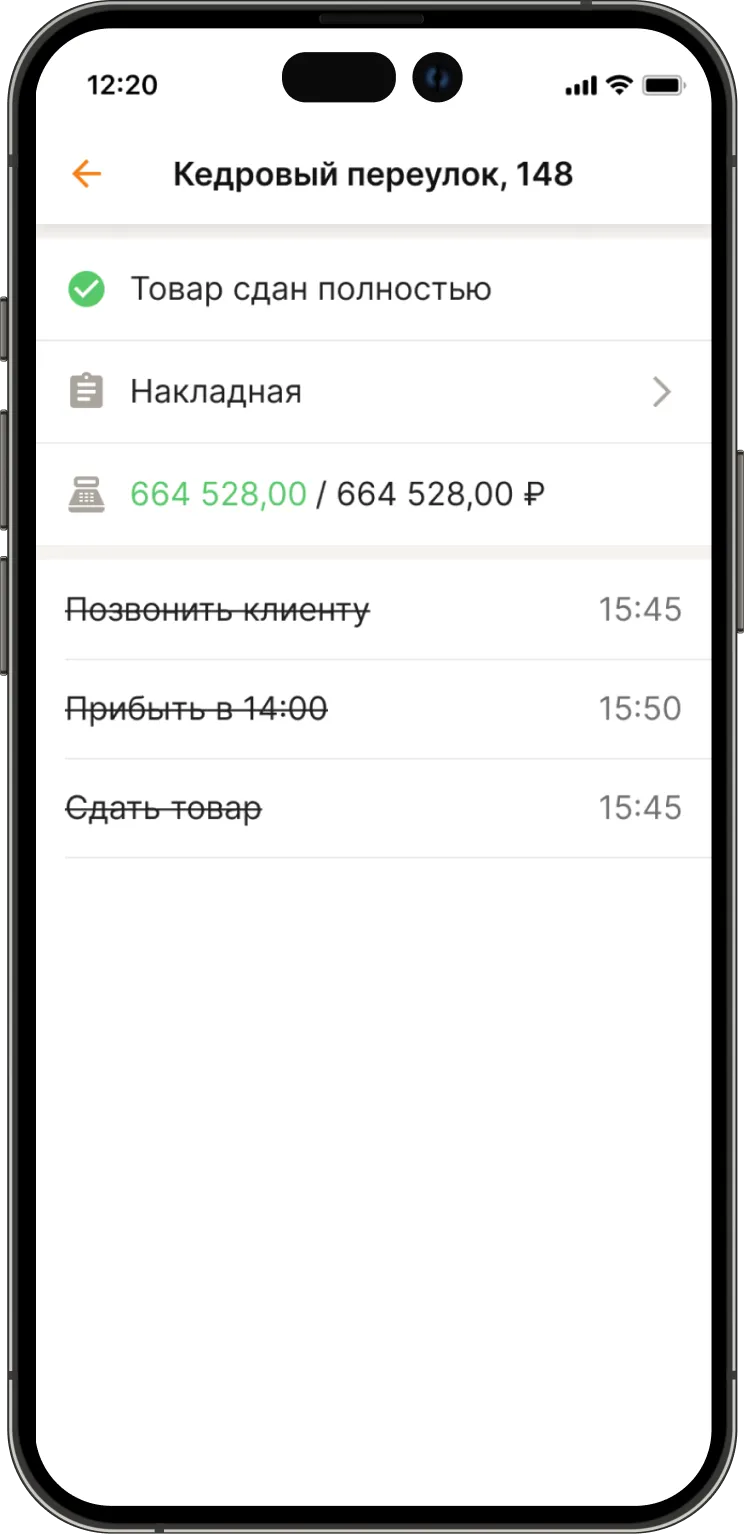
Task: Select the task list section
Action: 372,708
